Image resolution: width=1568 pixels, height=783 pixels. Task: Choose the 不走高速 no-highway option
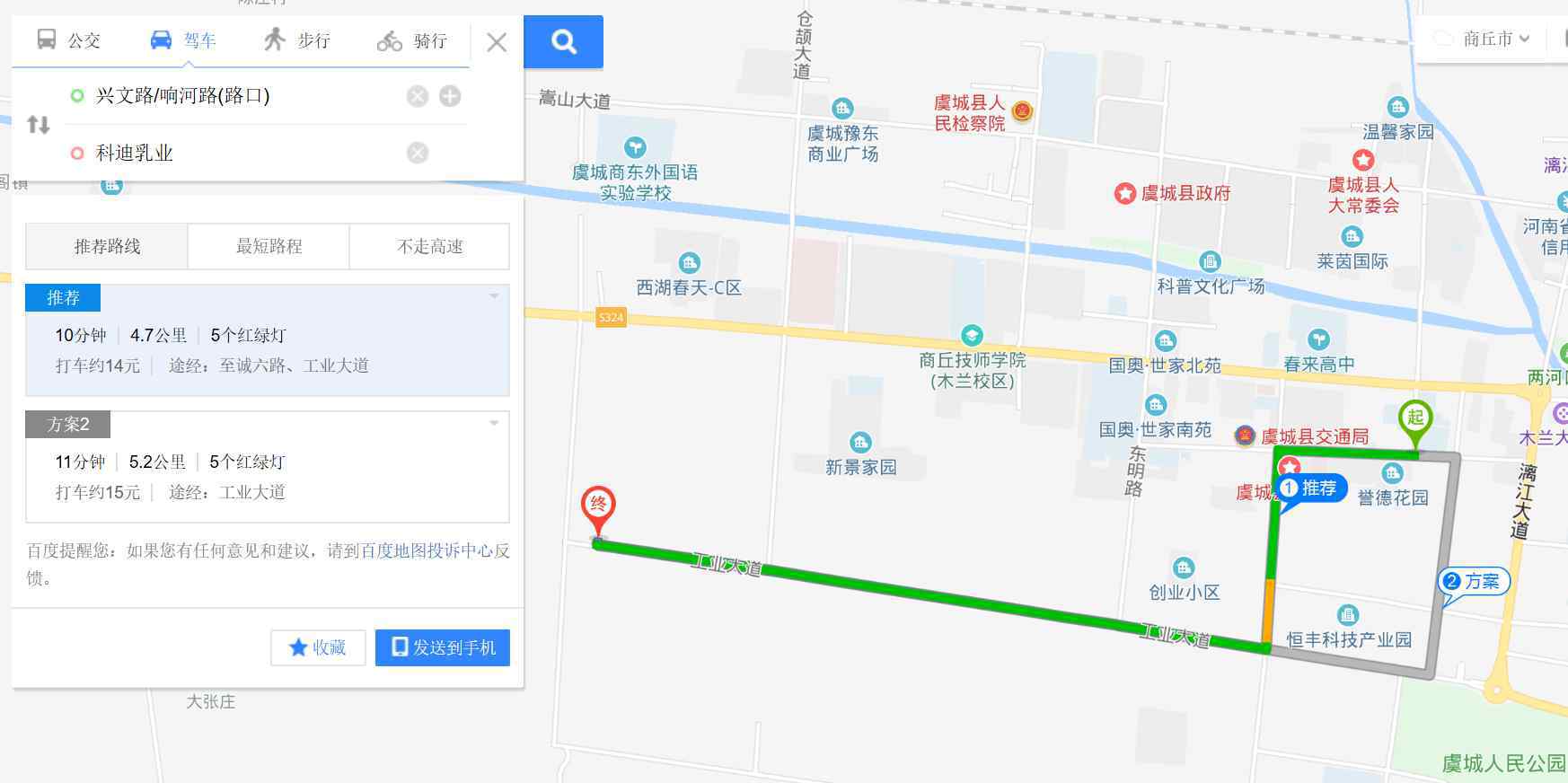pyautogui.click(x=429, y=246)
